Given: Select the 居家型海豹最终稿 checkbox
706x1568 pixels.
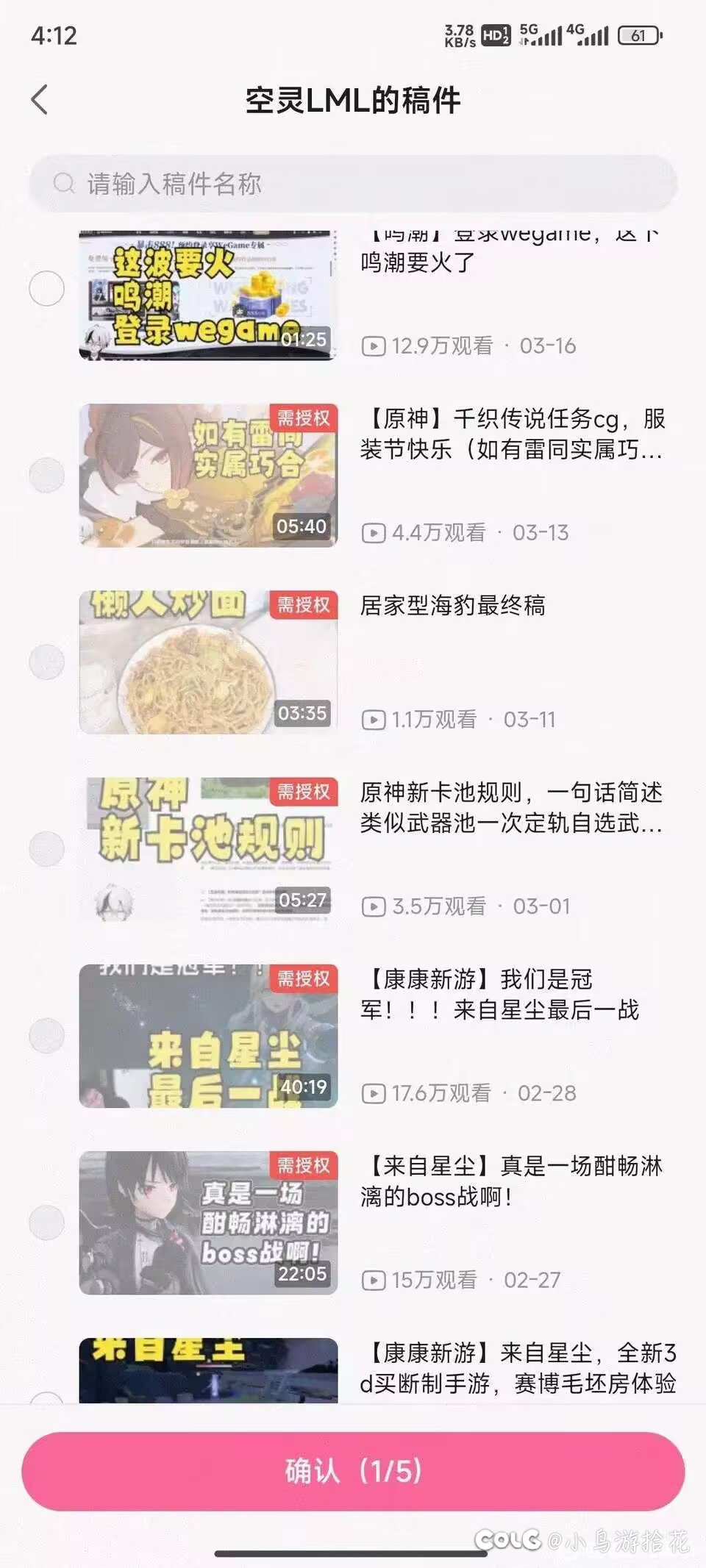Looking at the screenshot, I should point(46,662).
